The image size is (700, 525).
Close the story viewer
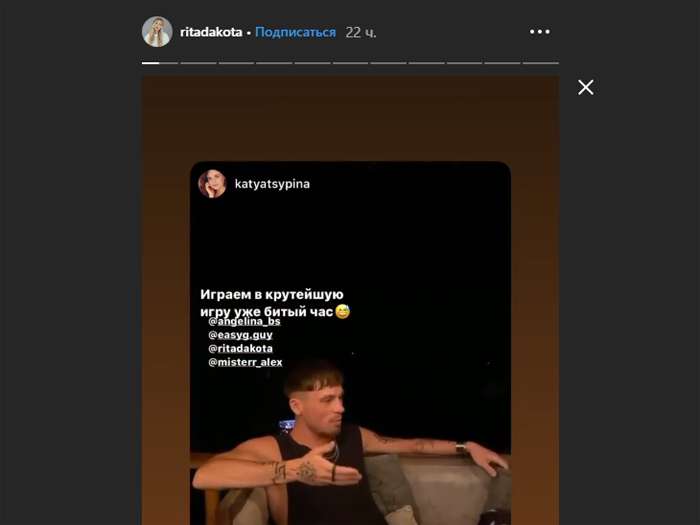[x=586, y=87]
